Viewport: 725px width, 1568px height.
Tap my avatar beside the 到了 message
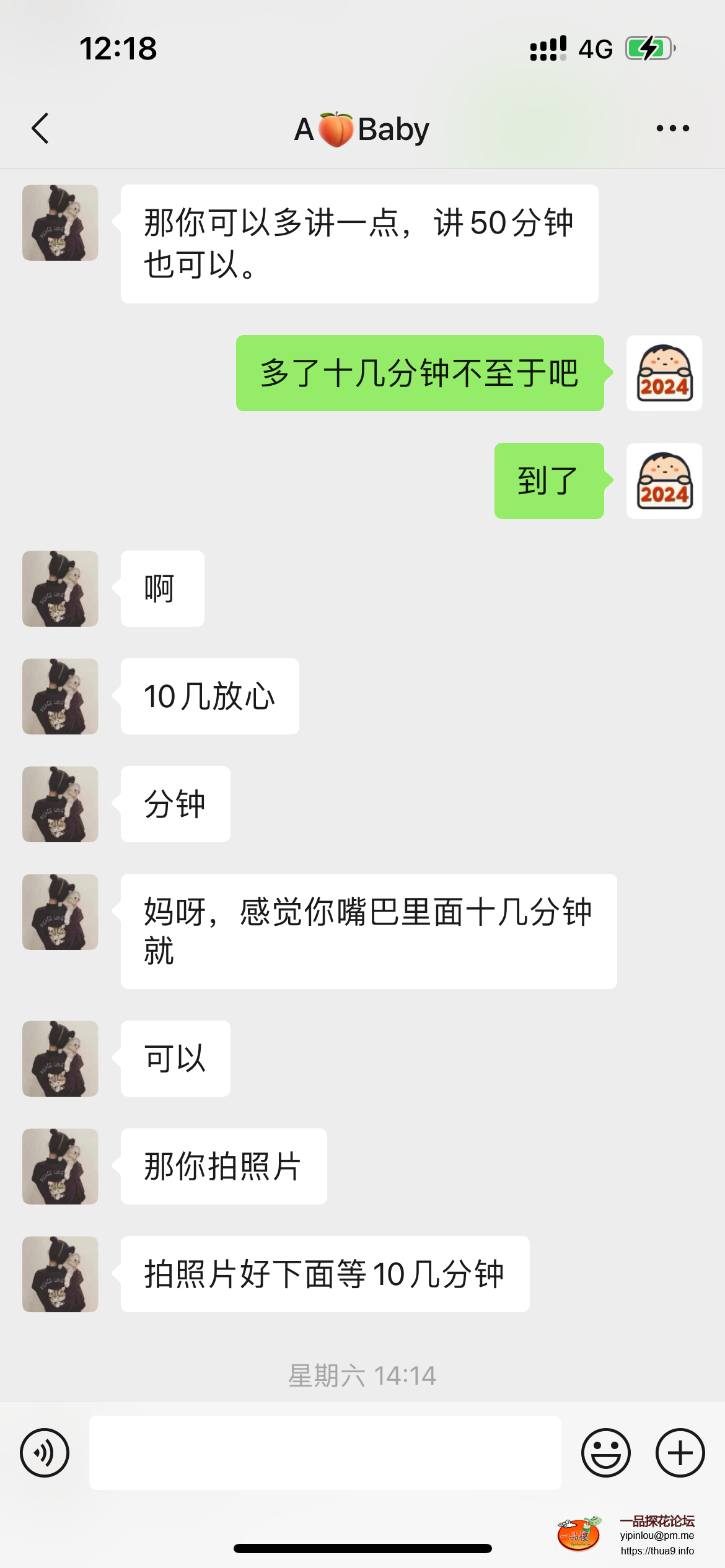point(664,481)
